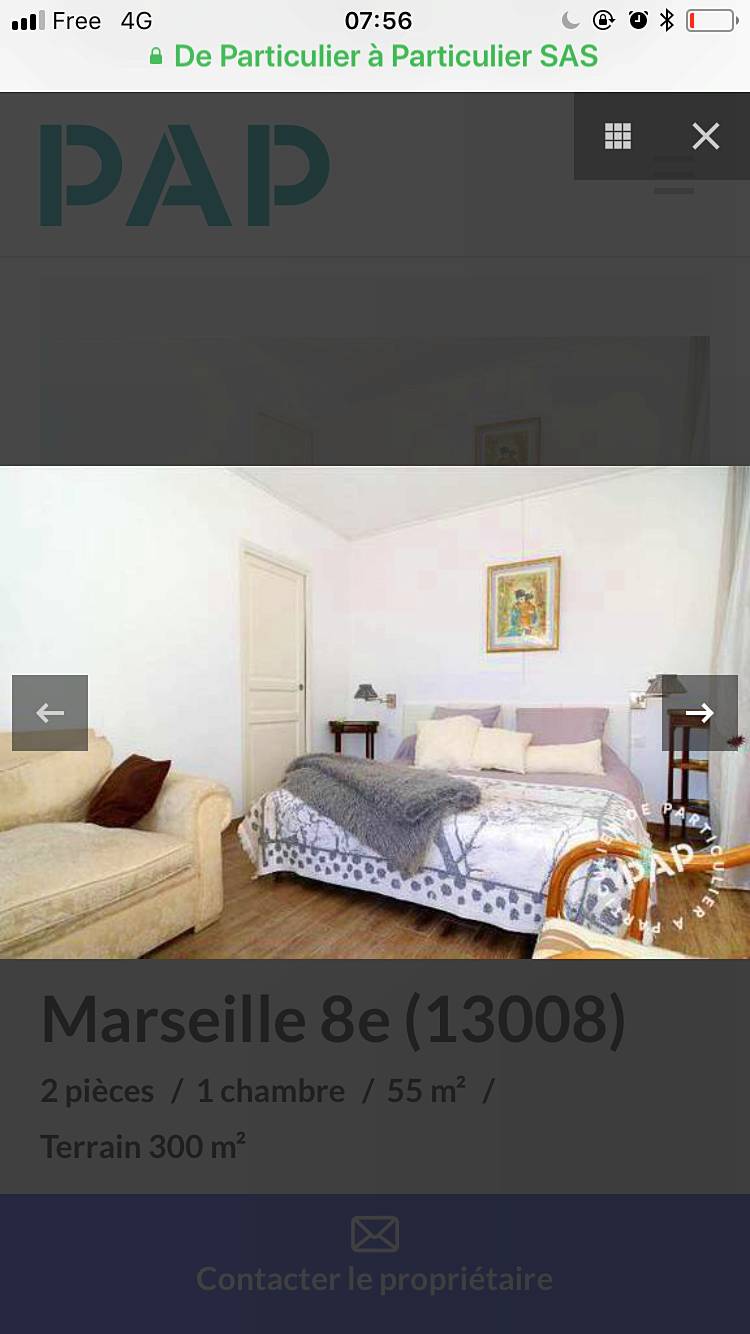The width and height of the screenshot is (750, 1334).
Task: Click the orientation lock icon in the status bar
Action: click(x=603, y=18)
